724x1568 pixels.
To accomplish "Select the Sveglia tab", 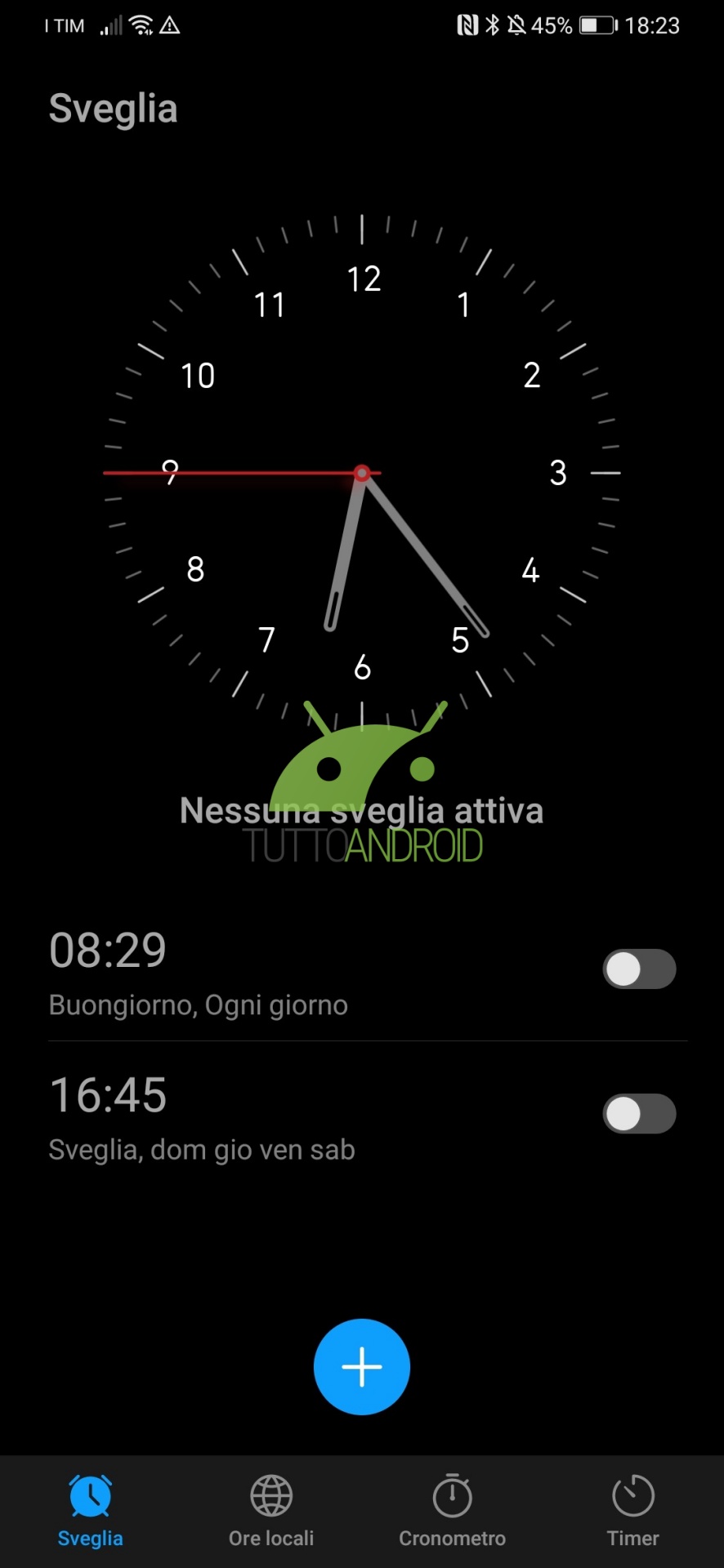I will 90,1512.
